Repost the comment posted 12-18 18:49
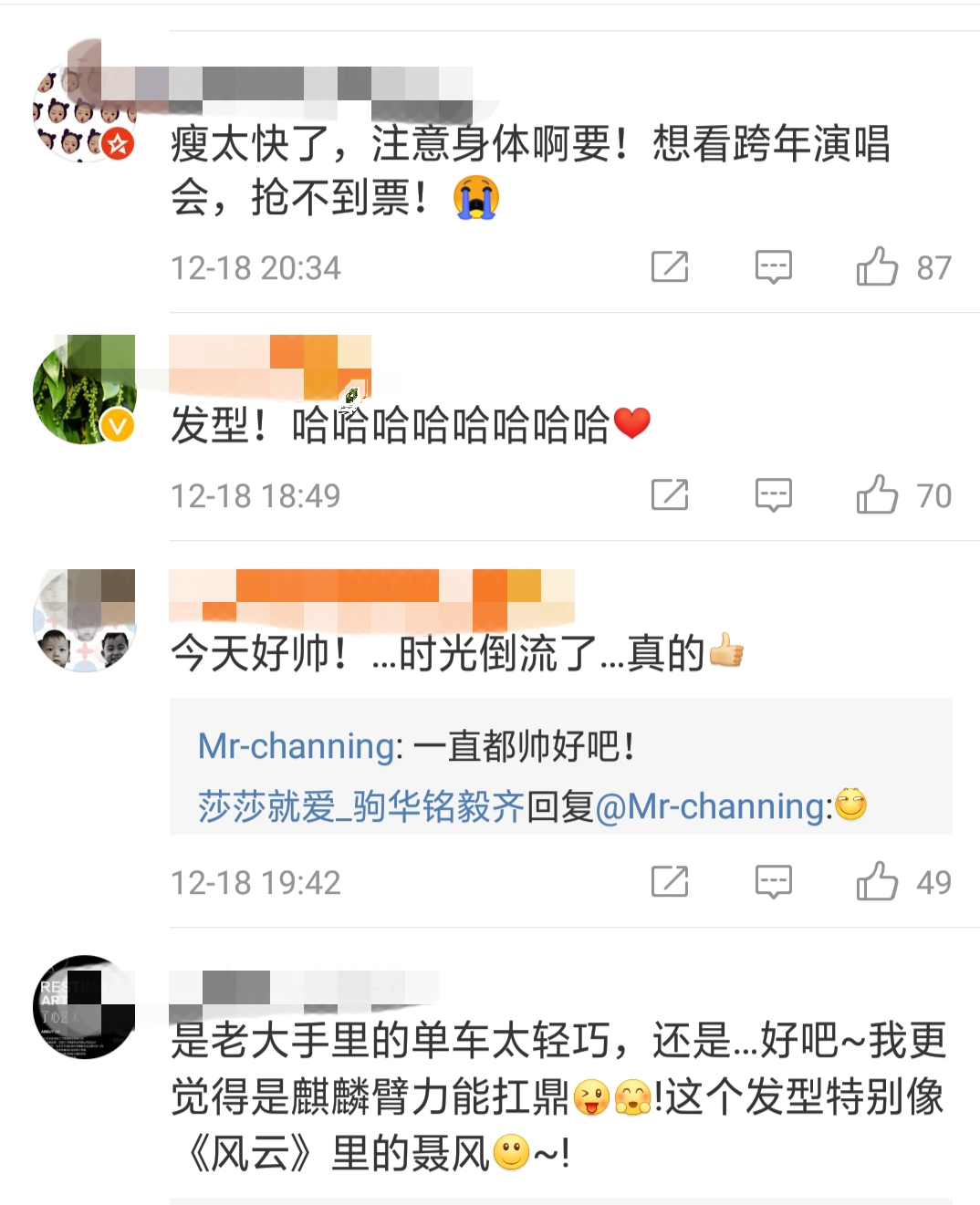Screen dimensions: 980x1205 point(669,495)
